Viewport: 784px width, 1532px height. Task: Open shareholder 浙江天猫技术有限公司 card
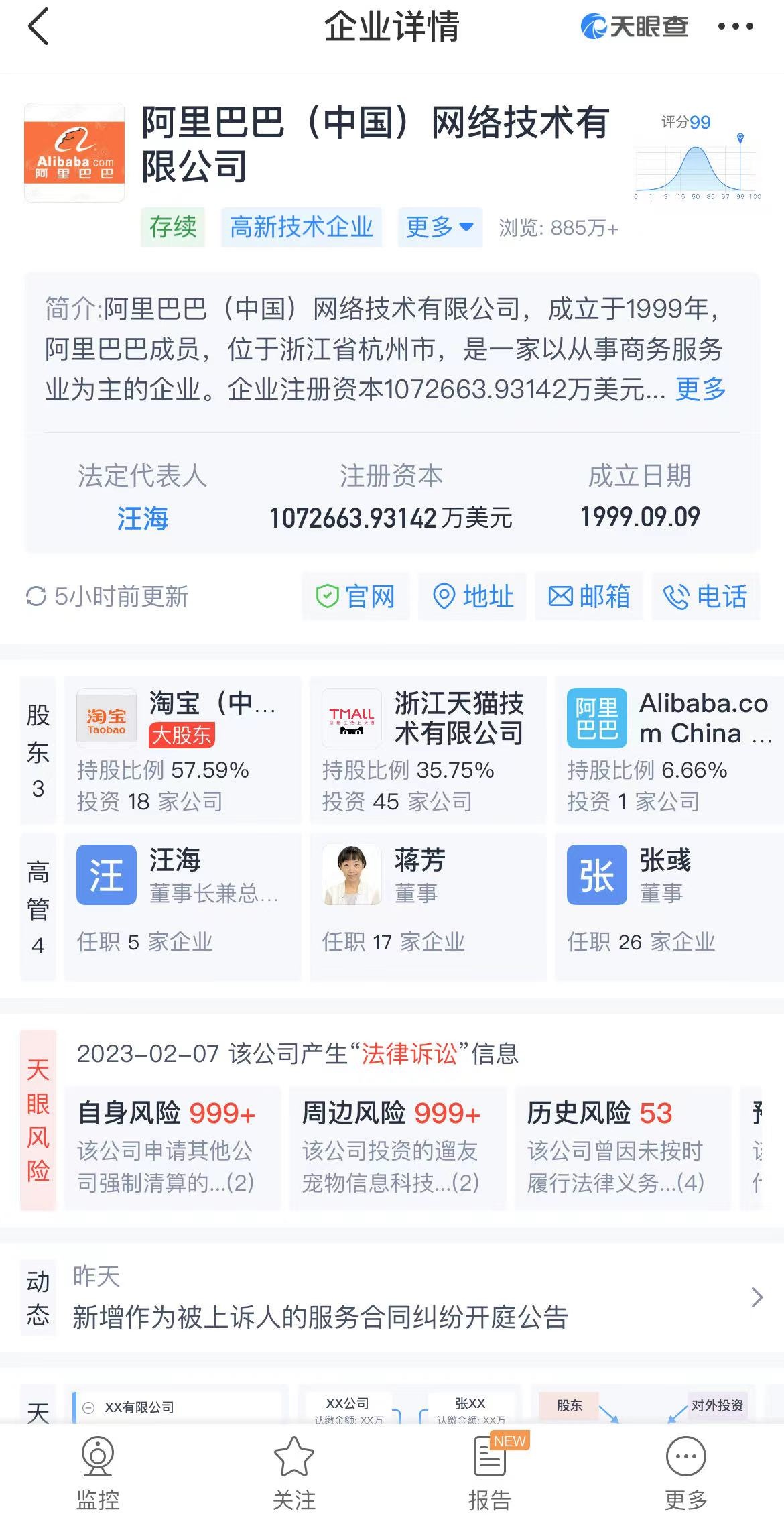tap(428, 750)
